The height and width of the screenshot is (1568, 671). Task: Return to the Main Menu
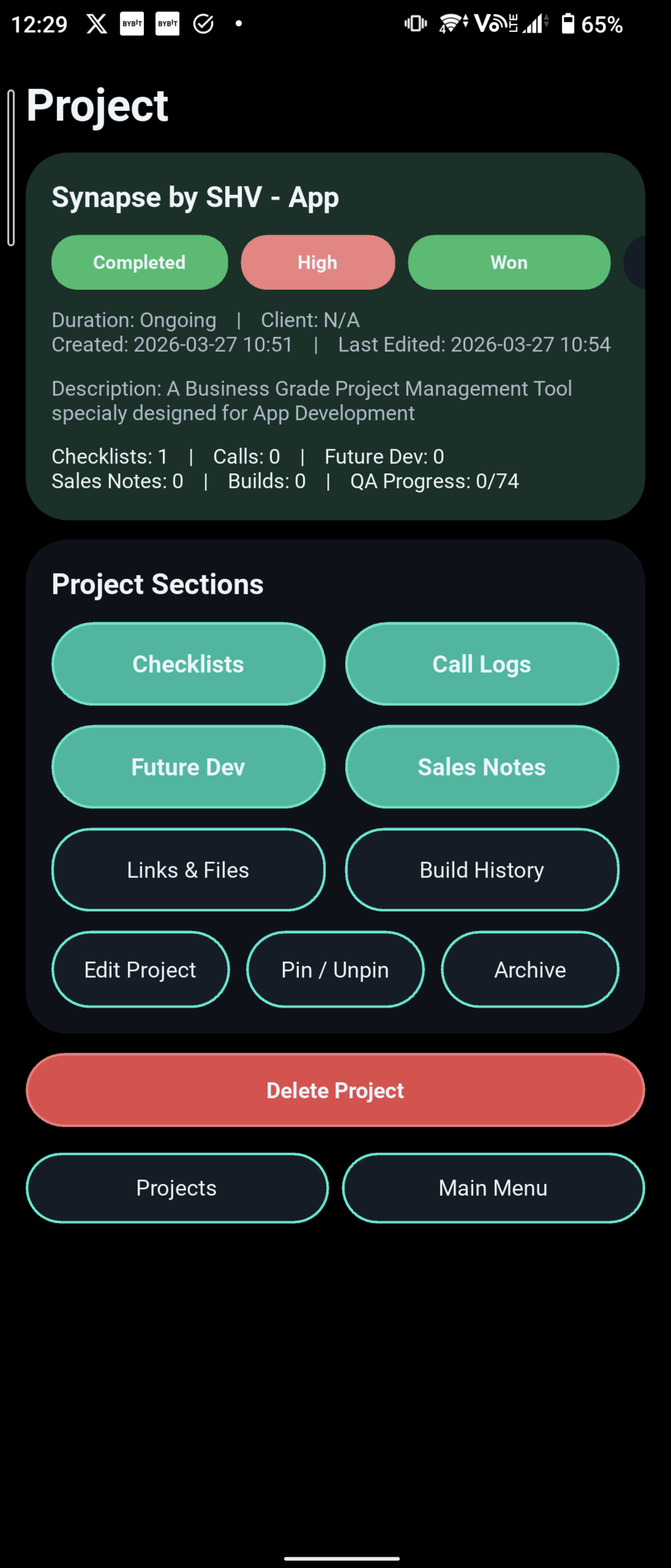[x=493, y=1187]
